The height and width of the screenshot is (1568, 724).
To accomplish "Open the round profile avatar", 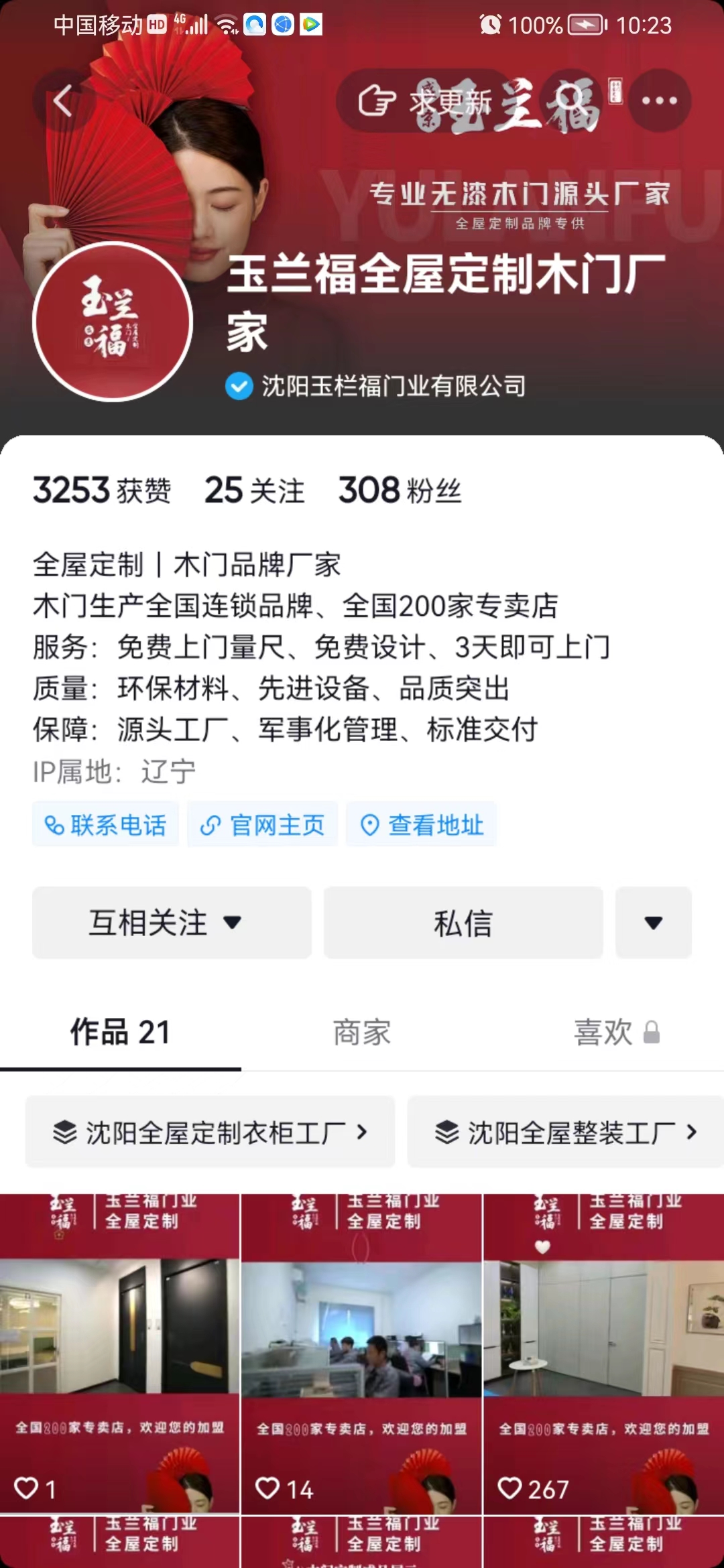I will pos(113,322).
